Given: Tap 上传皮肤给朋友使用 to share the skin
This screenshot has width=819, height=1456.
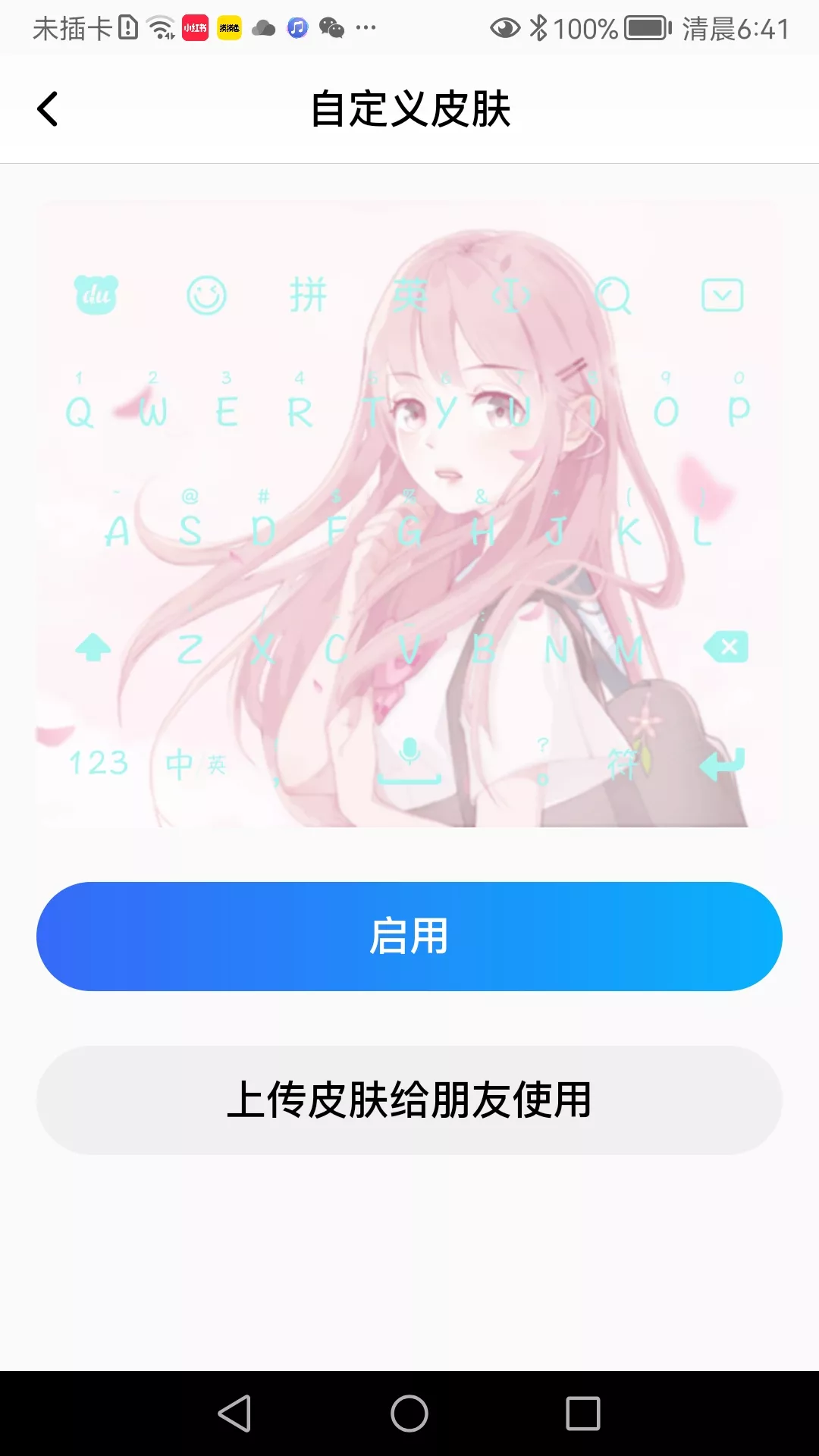Looking at the screenshot, I should click(409, 1100).
